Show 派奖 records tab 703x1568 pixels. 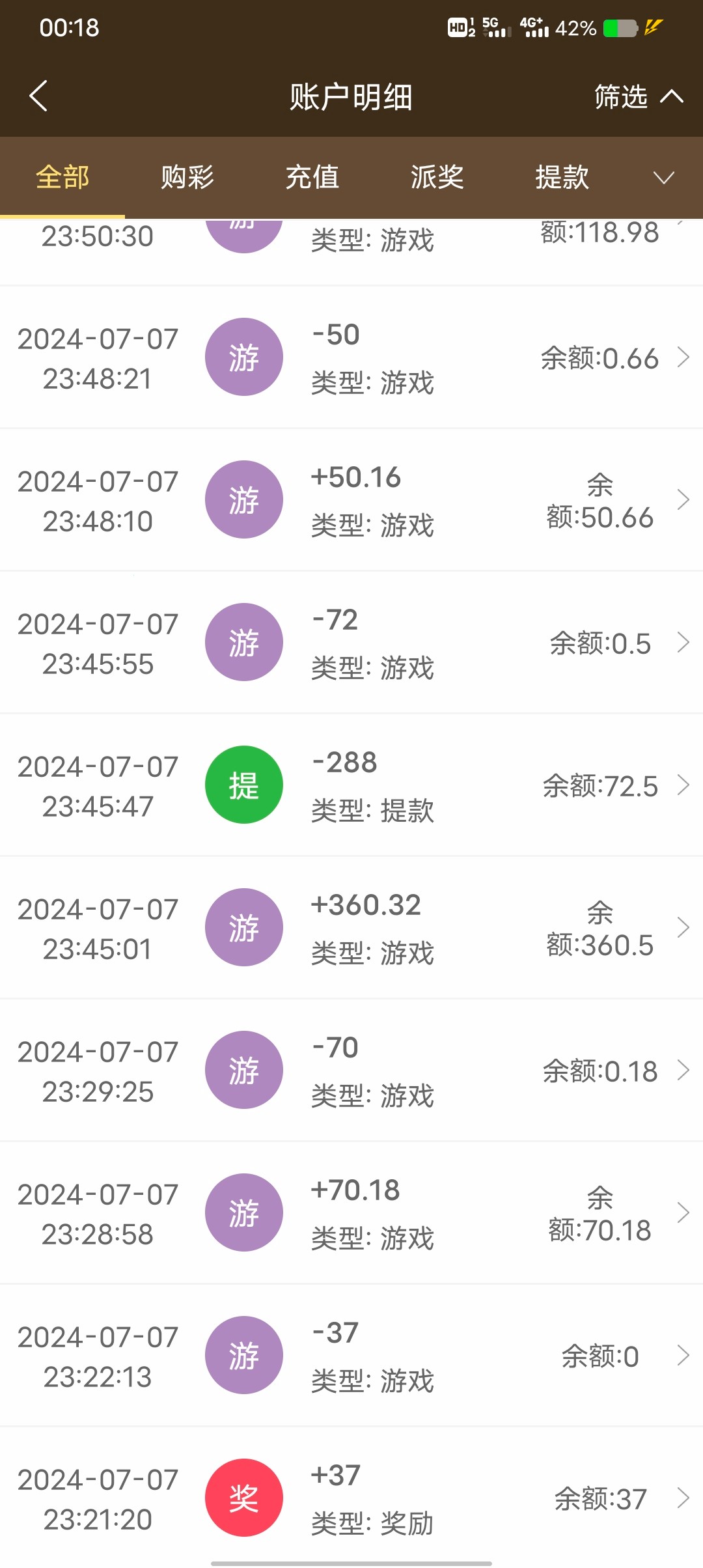click(437, 177)
